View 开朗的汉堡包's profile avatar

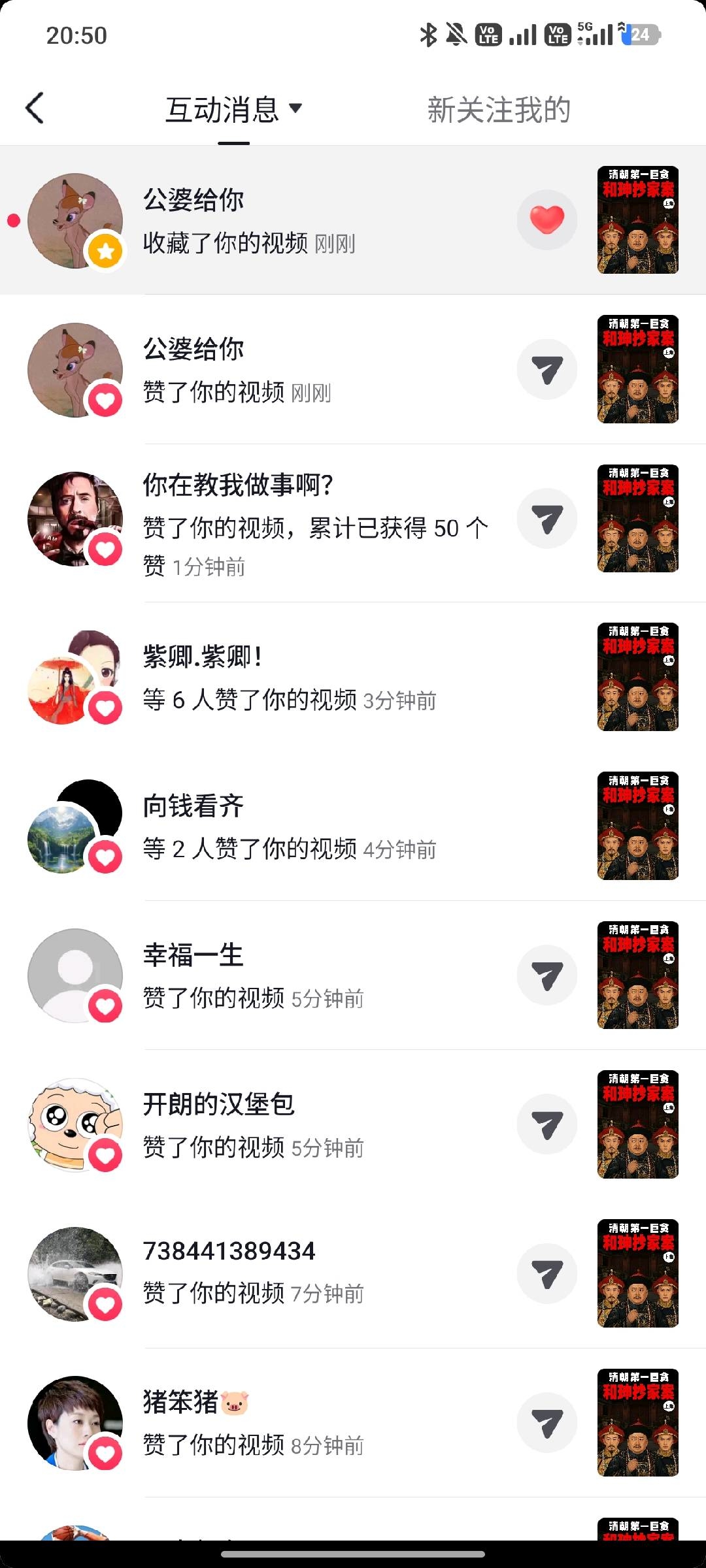[x=75, y=1124]
